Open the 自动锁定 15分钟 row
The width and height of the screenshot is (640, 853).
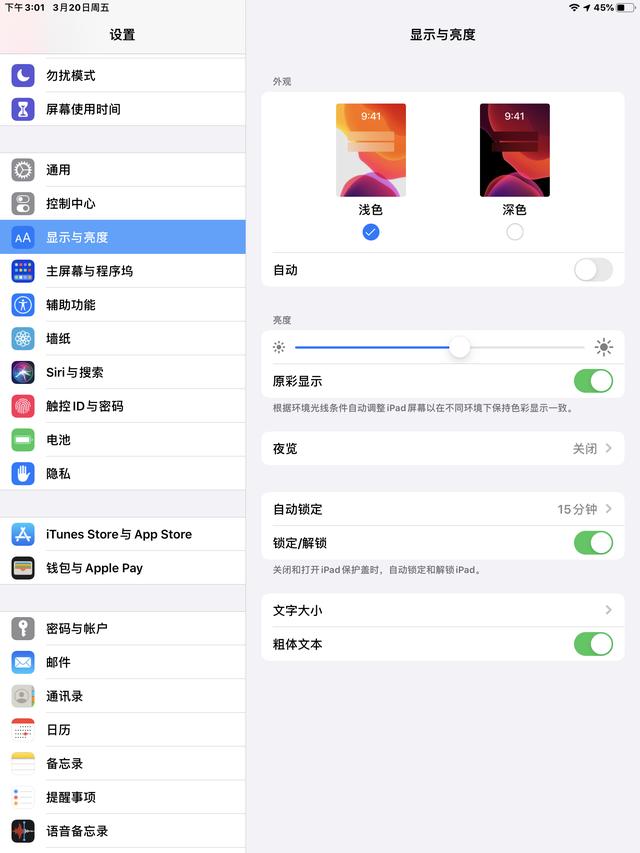442,509
